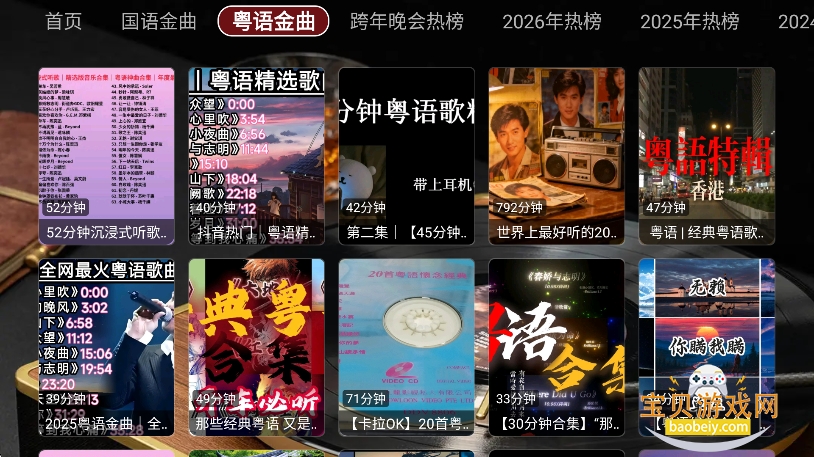The height and width of the screenshot is (457, 814).
Task: Play 那些经典粤语 49分钟 video
Action: [x=257, y=347]
